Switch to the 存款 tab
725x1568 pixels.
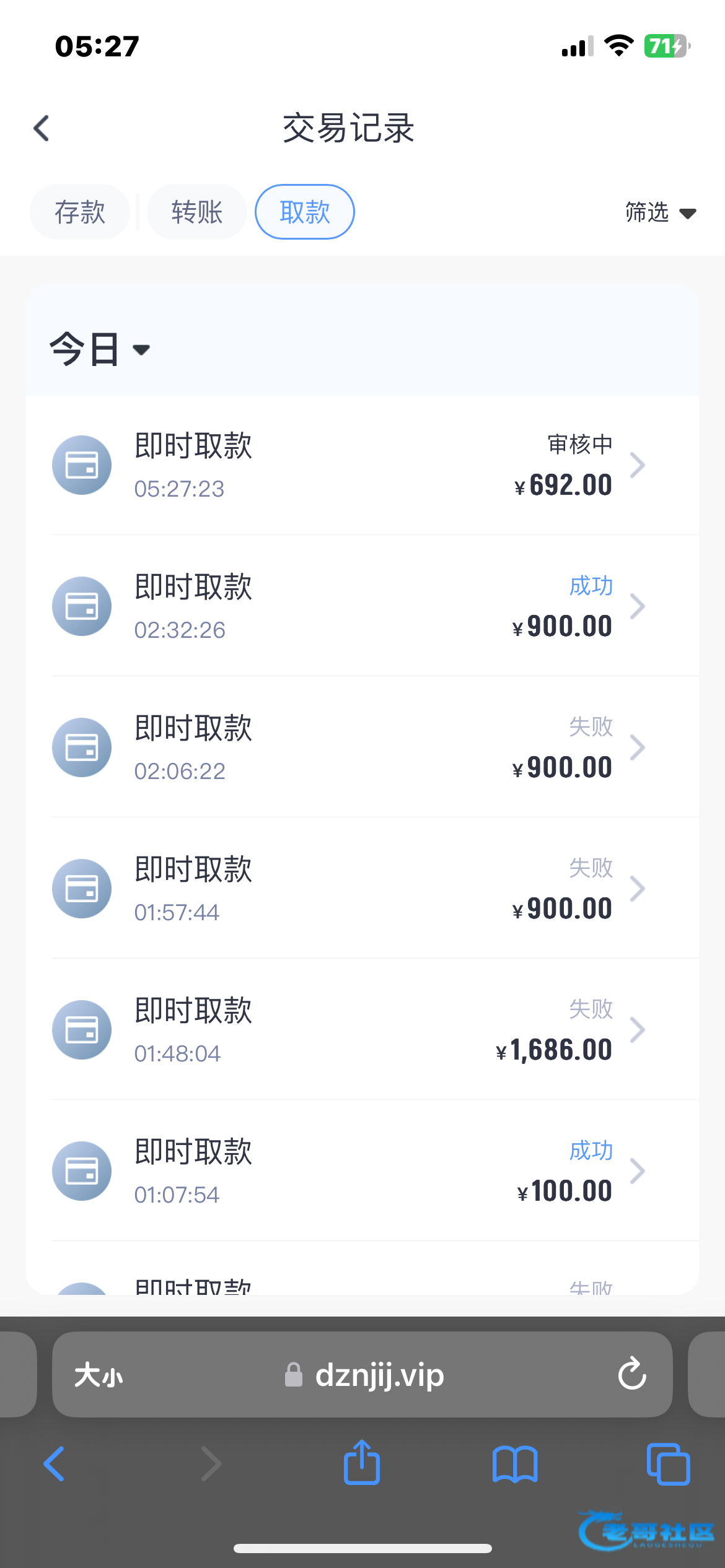point(80,212)
